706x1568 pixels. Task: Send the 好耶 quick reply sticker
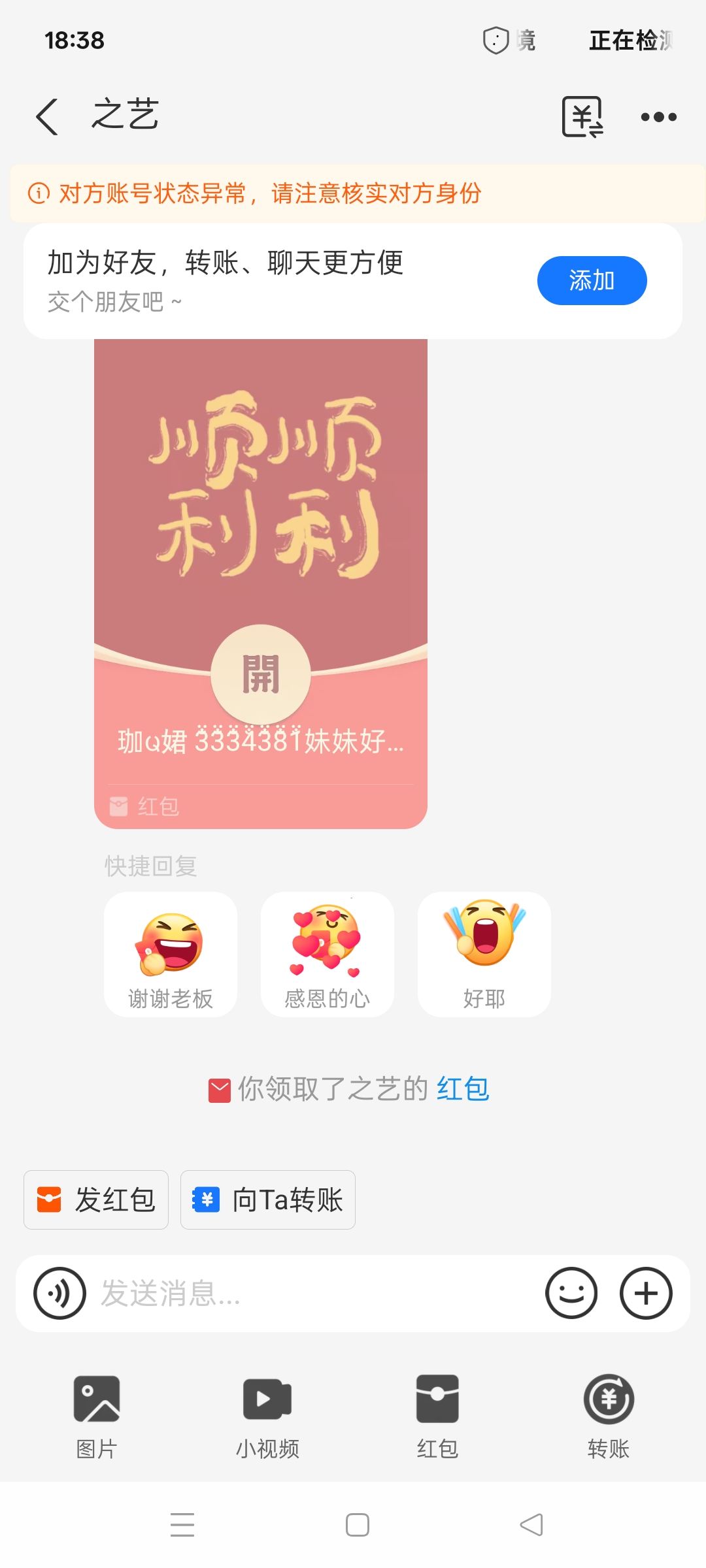click(484, 954)
